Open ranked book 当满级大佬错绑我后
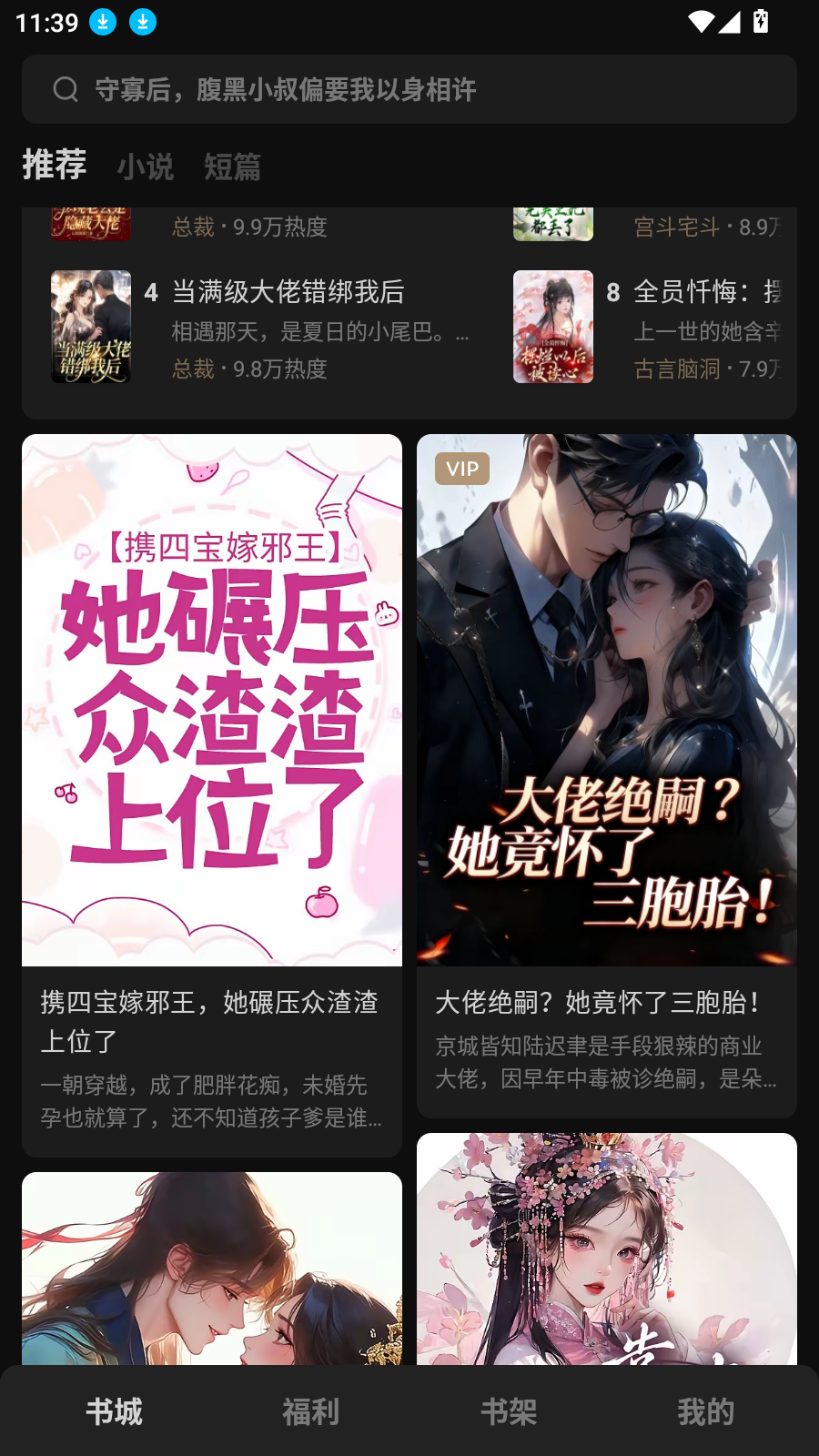The image size is (819, 1456). [x=289, y=291]
